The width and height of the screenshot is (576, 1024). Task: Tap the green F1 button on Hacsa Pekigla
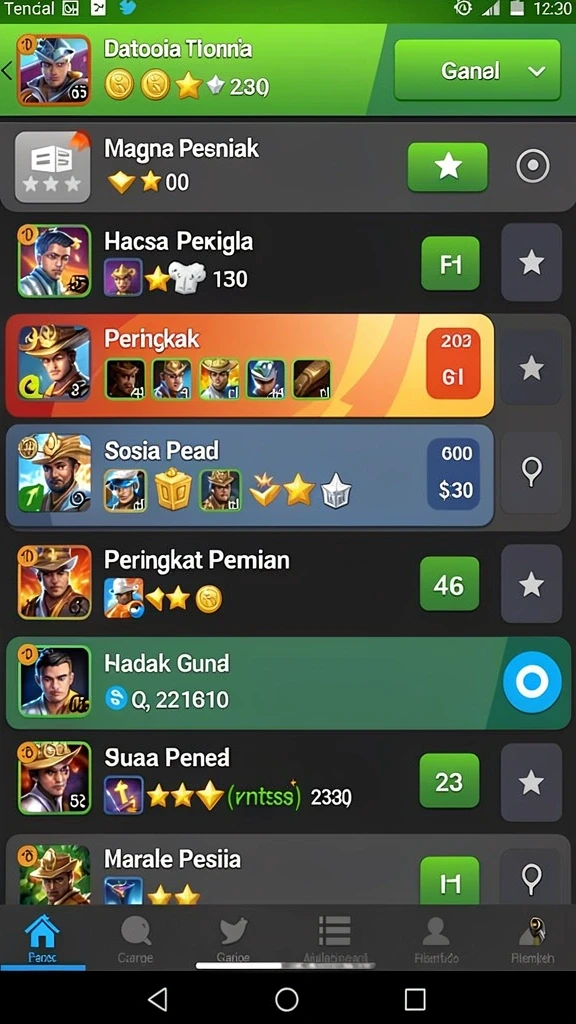click(x=450, y=263)
